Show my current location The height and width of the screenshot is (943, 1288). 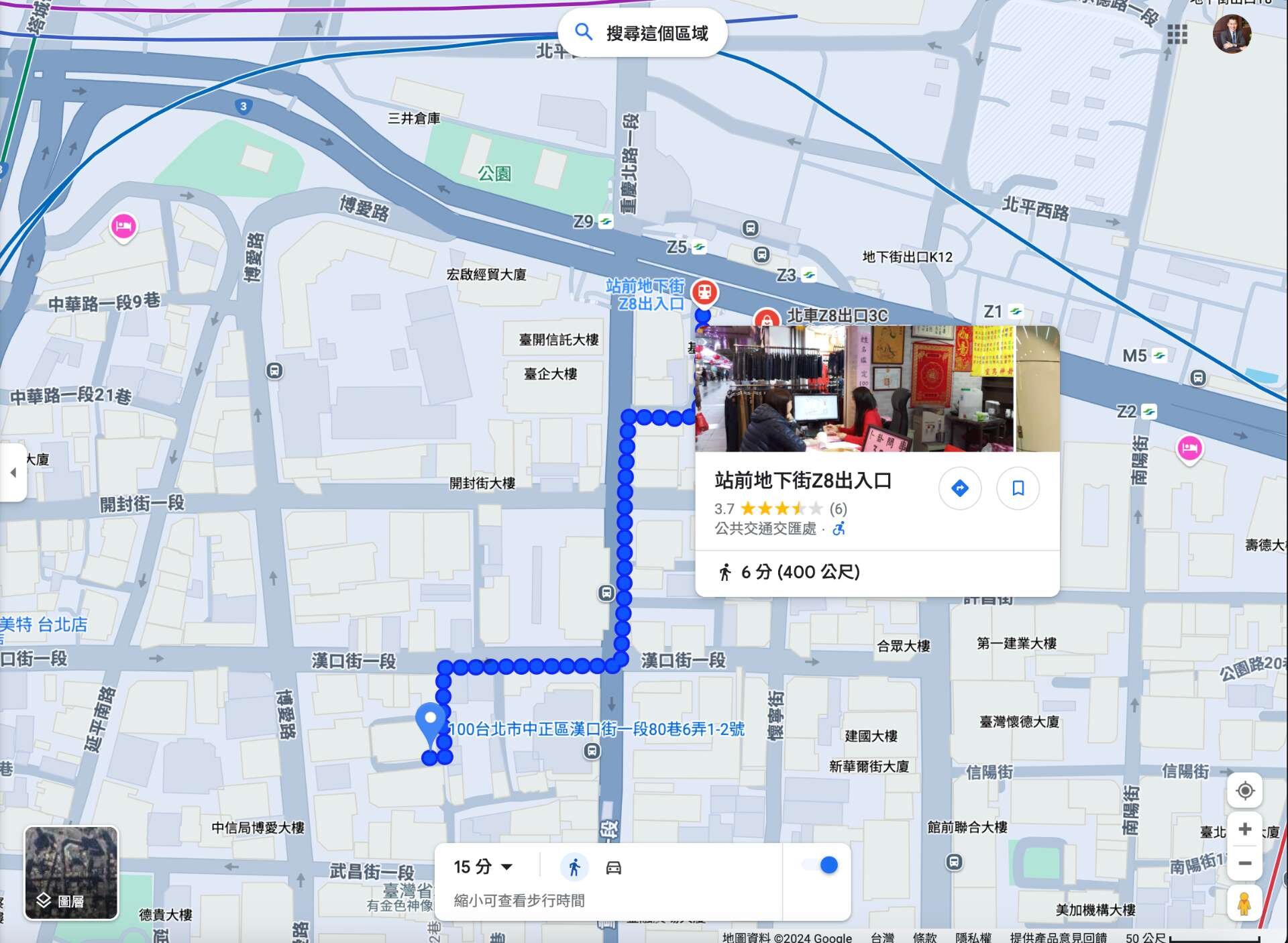[1244, 791]
